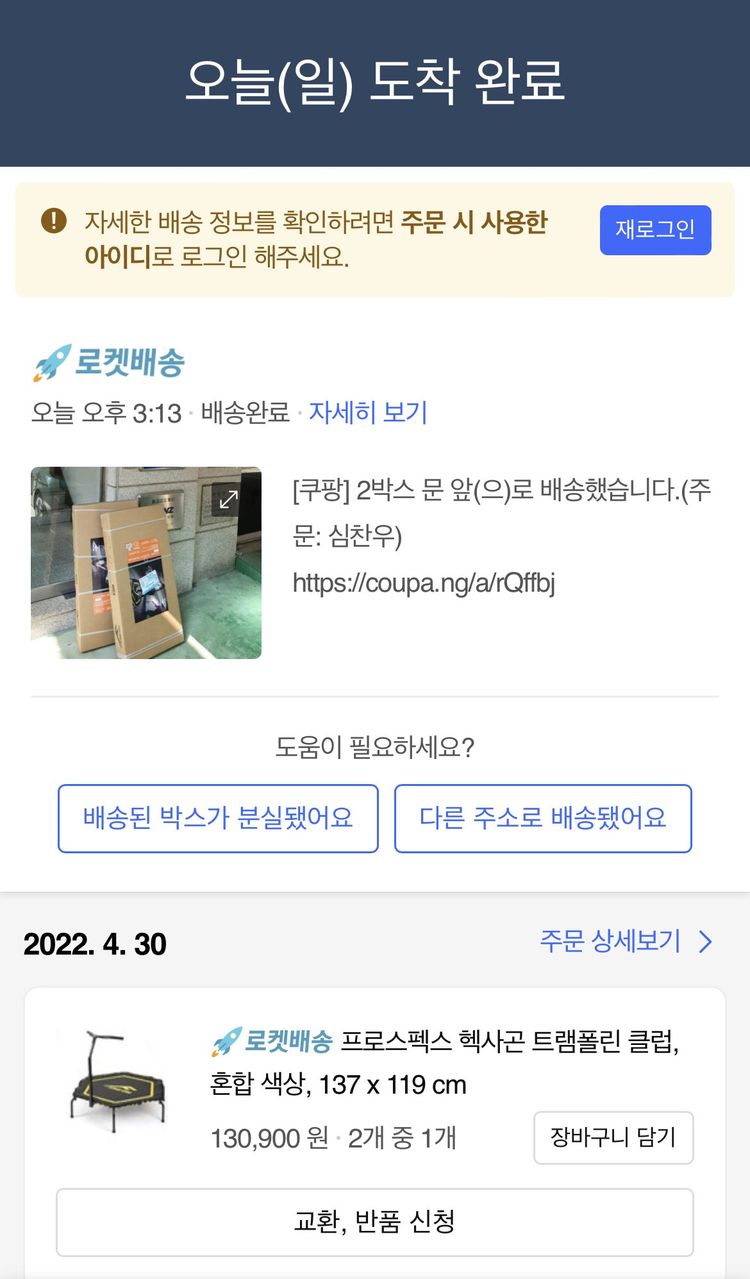750x1279 pixels.
Task: Tap the 재로그인 button
Action: 655,230
